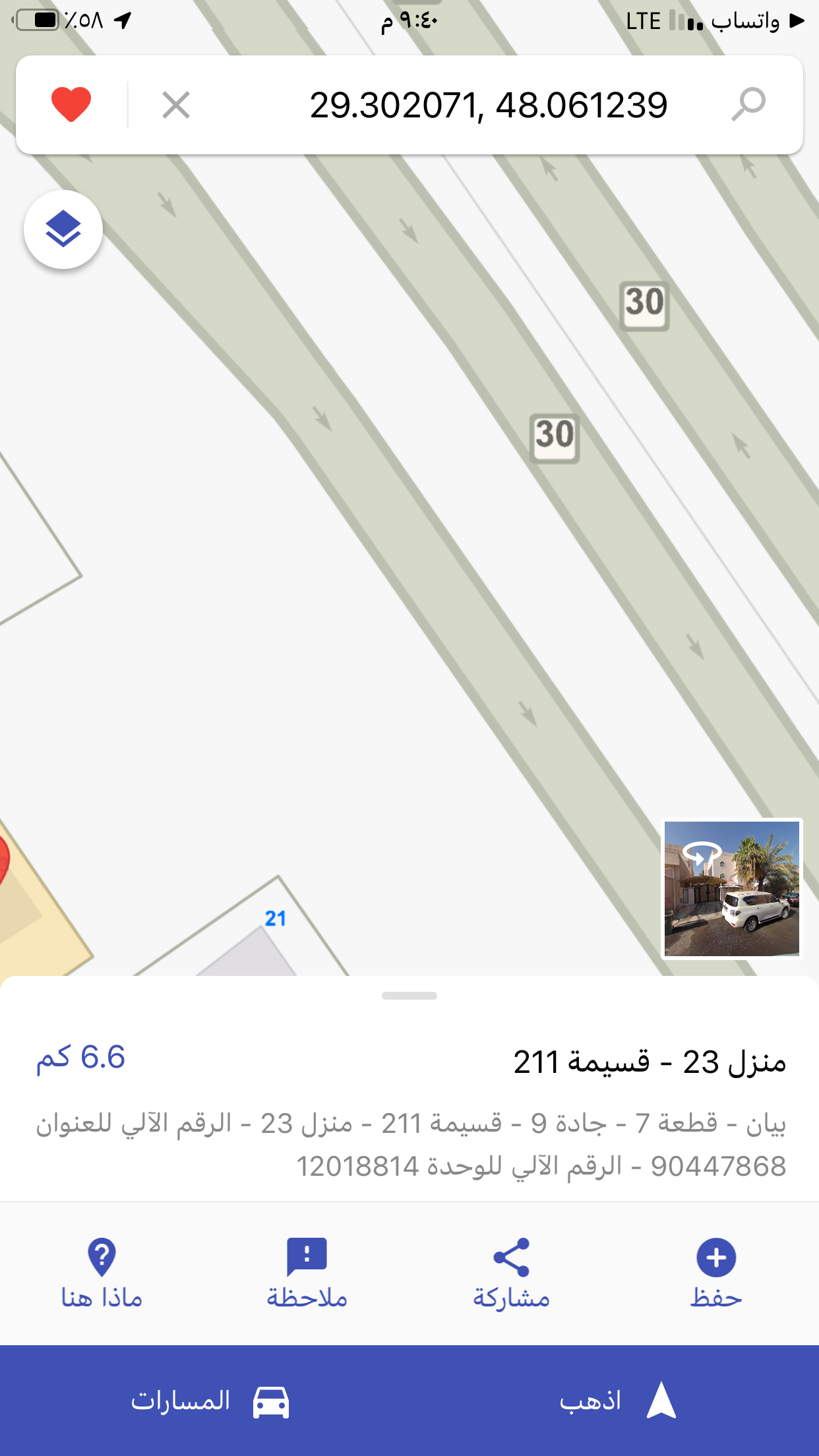Open the map layers button
Screen dimensions: 819x1456
pos(63,229)
